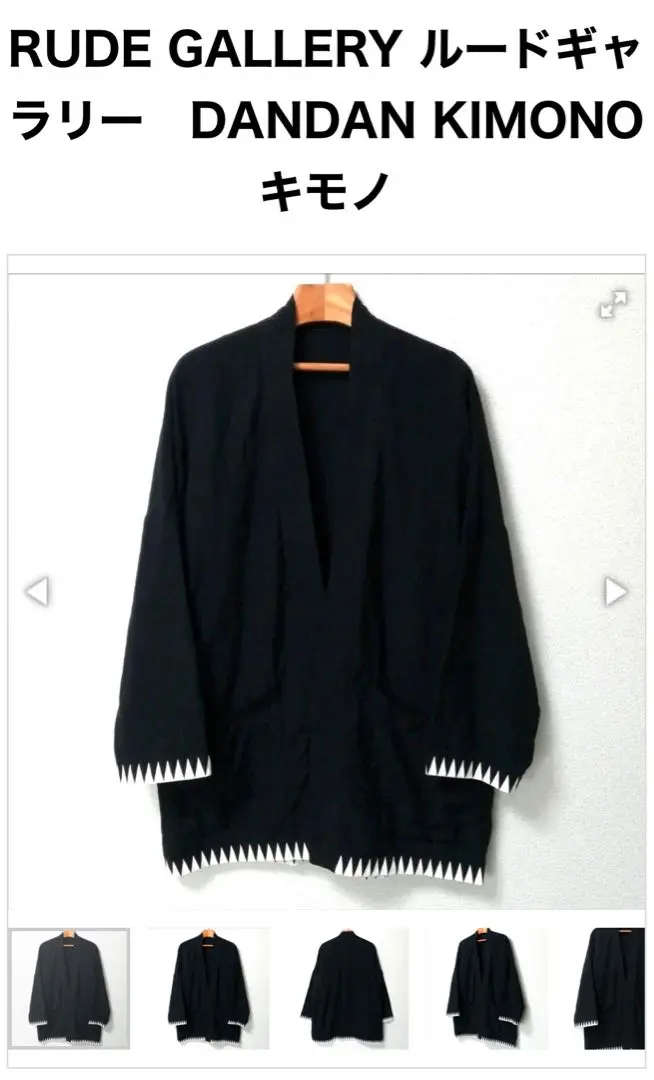The image size is (654, 1080).
Task: Expand the kimono photo to fullscreen
Action: 613,304
